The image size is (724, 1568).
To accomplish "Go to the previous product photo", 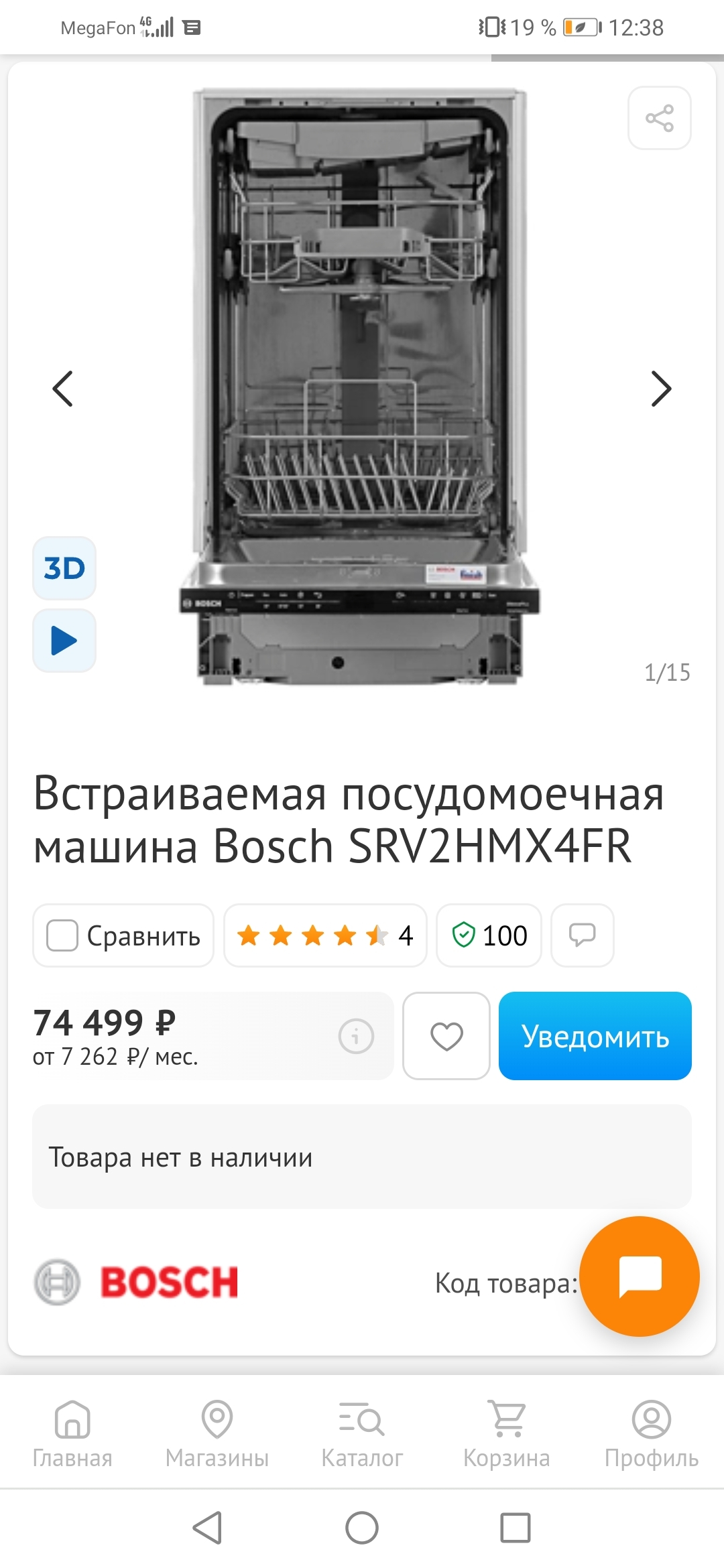I will (63, 389).
